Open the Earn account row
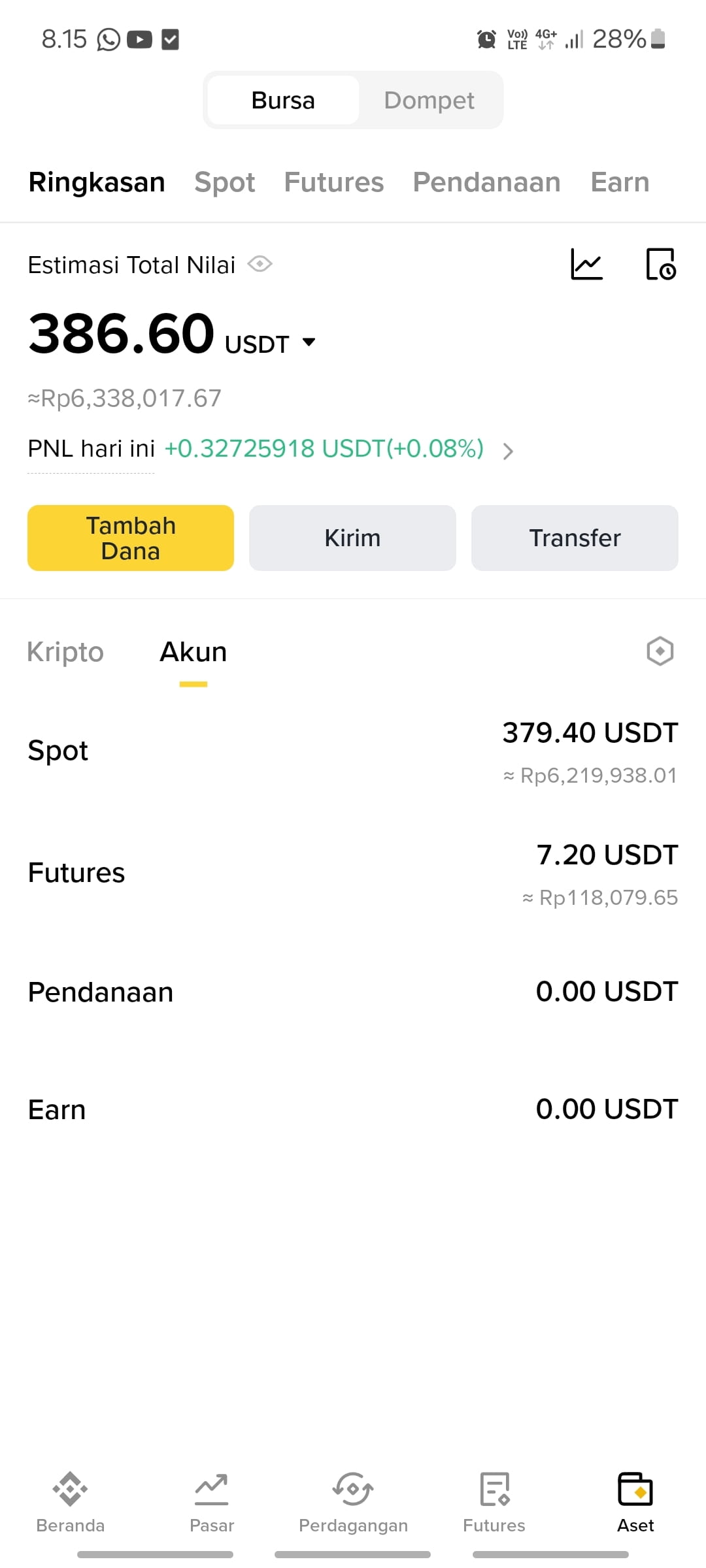The image size is (706, 1568). 353,1109
